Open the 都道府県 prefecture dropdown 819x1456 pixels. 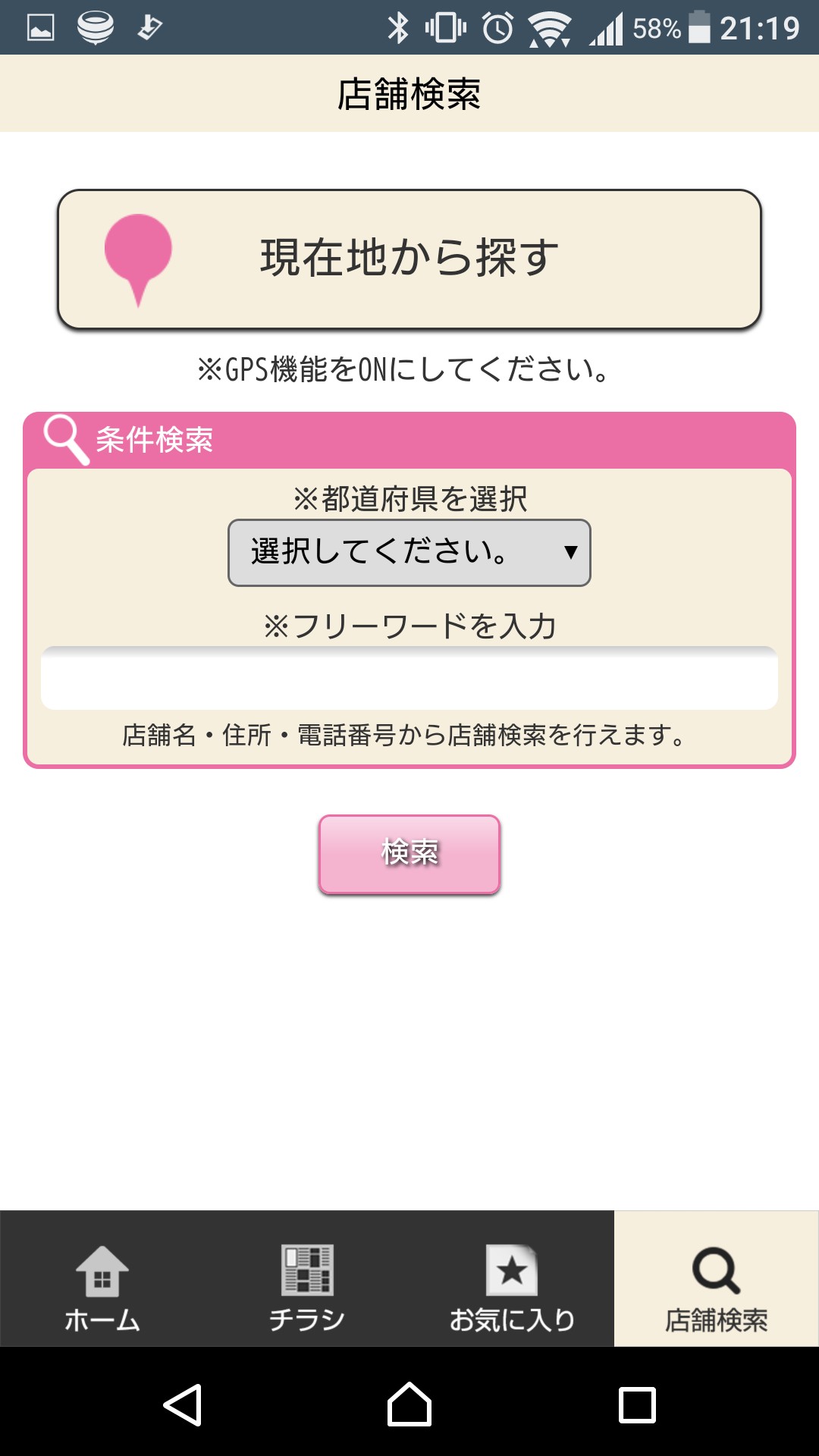(409, 553)
